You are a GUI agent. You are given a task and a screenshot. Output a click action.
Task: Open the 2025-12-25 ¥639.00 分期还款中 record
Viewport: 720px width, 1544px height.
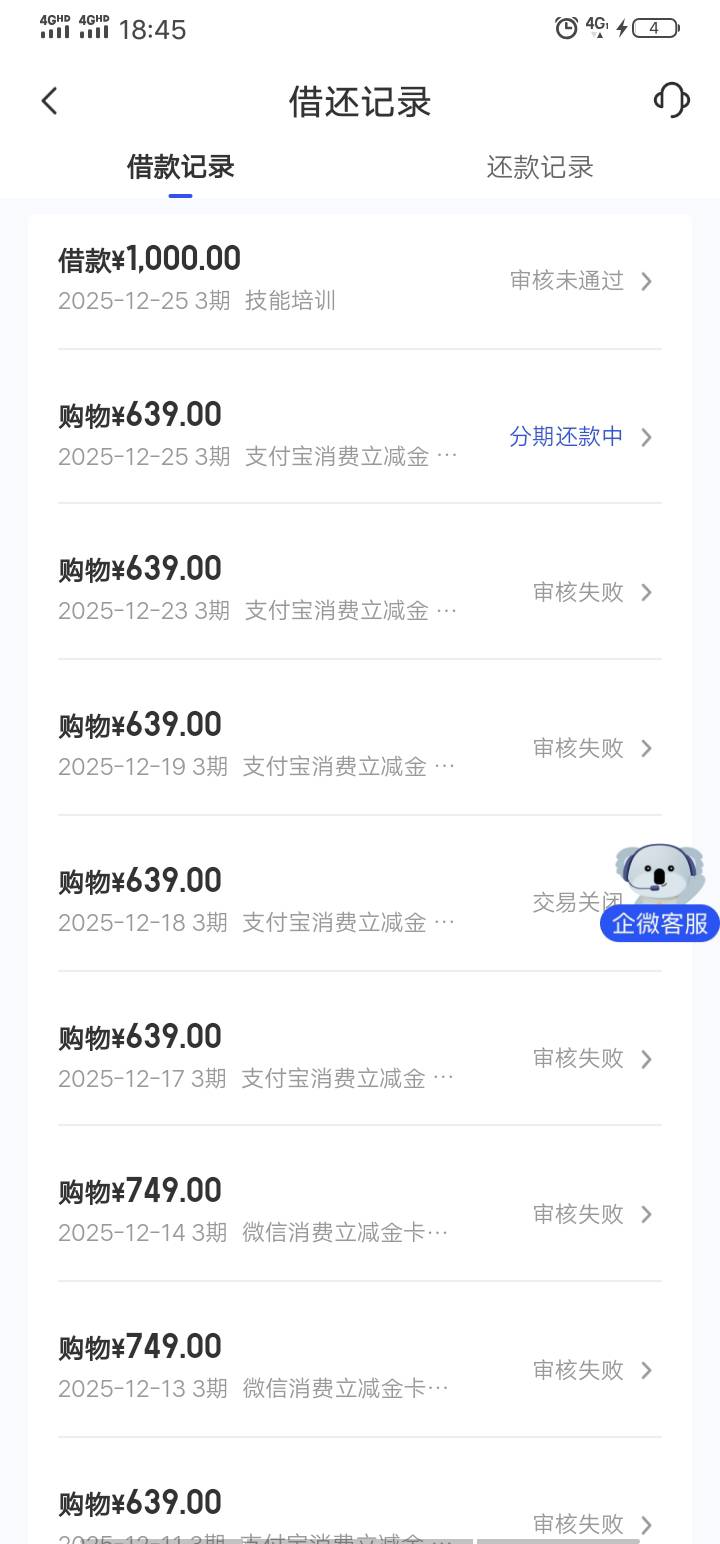(x=360, y=436)
